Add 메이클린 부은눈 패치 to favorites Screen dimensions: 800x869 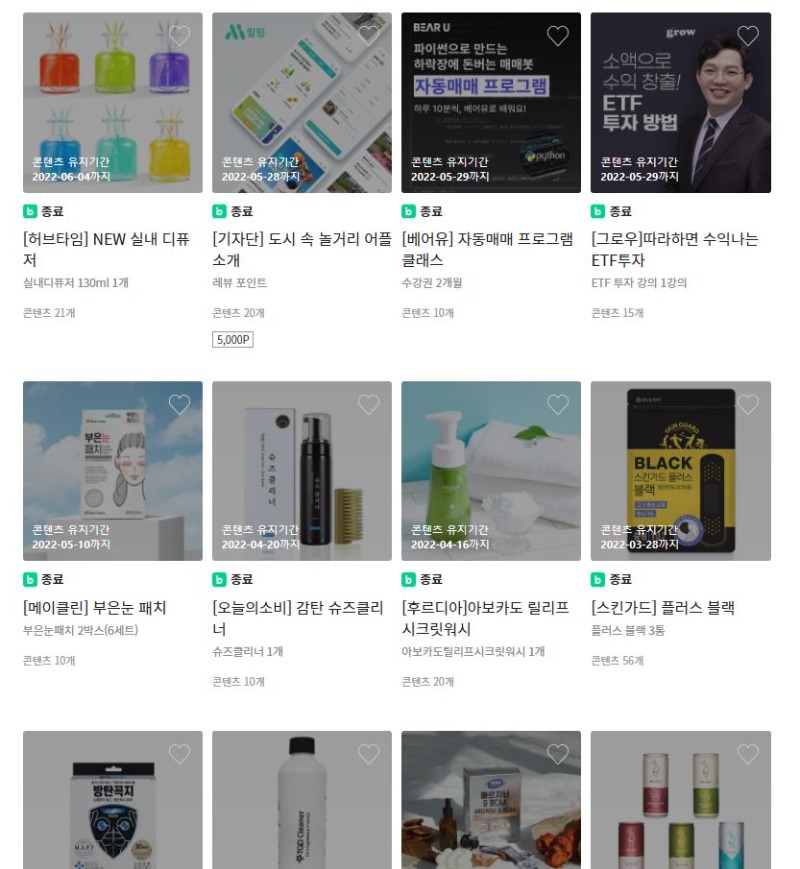point(179,404)
